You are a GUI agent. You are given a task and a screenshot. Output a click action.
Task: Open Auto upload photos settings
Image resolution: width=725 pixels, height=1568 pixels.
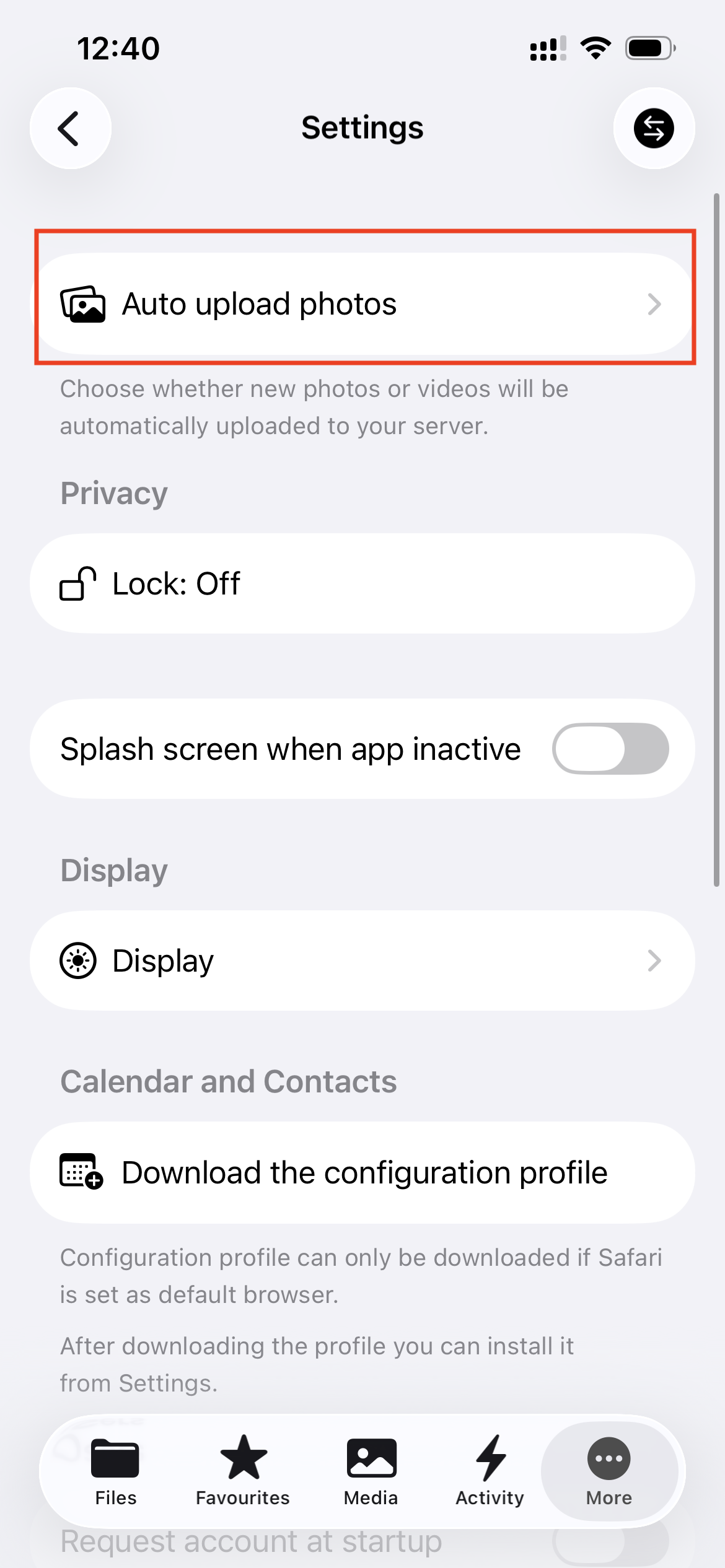(362, 303)
